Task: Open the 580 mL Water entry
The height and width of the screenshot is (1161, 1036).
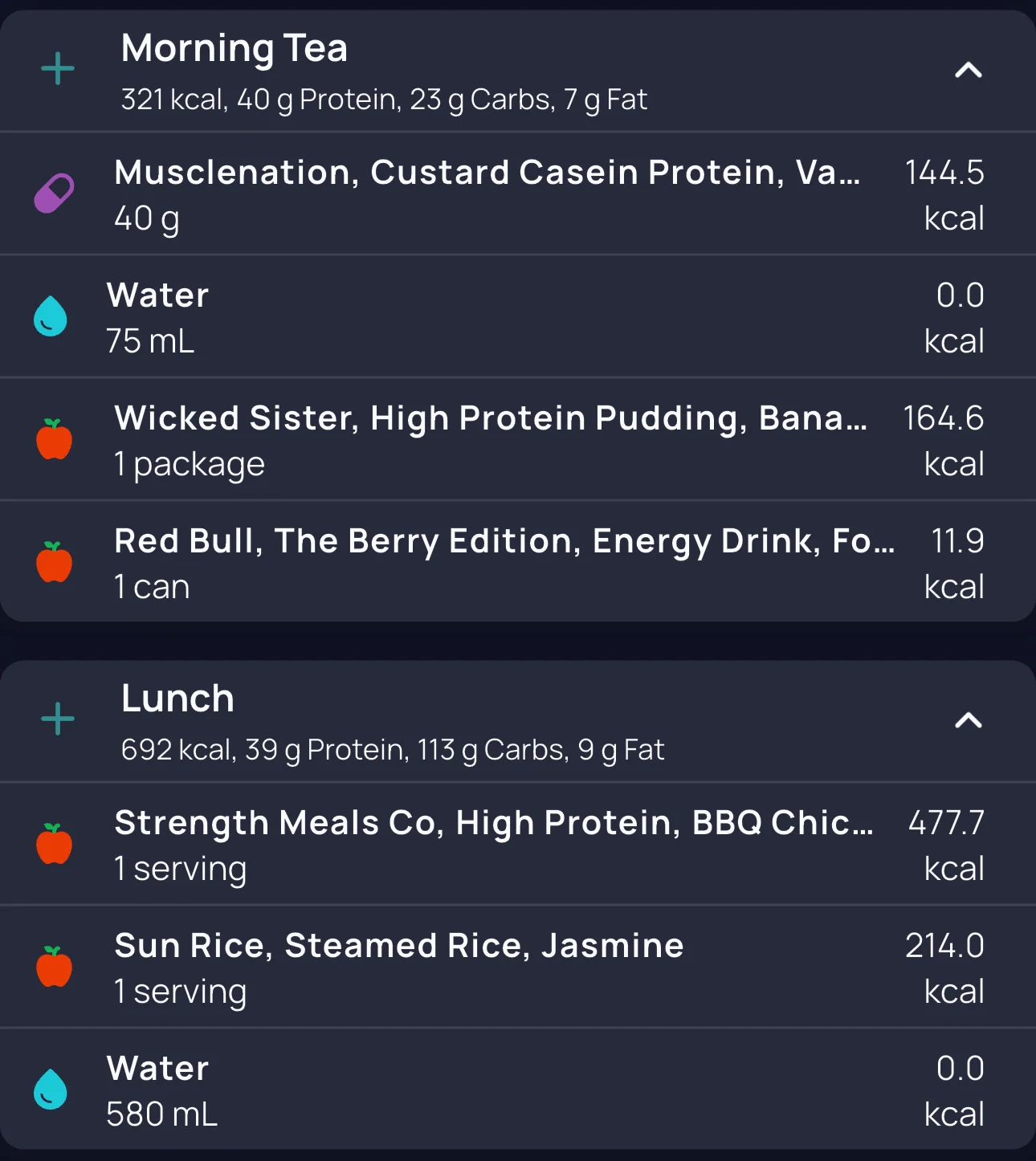Action: [482, 1090]
